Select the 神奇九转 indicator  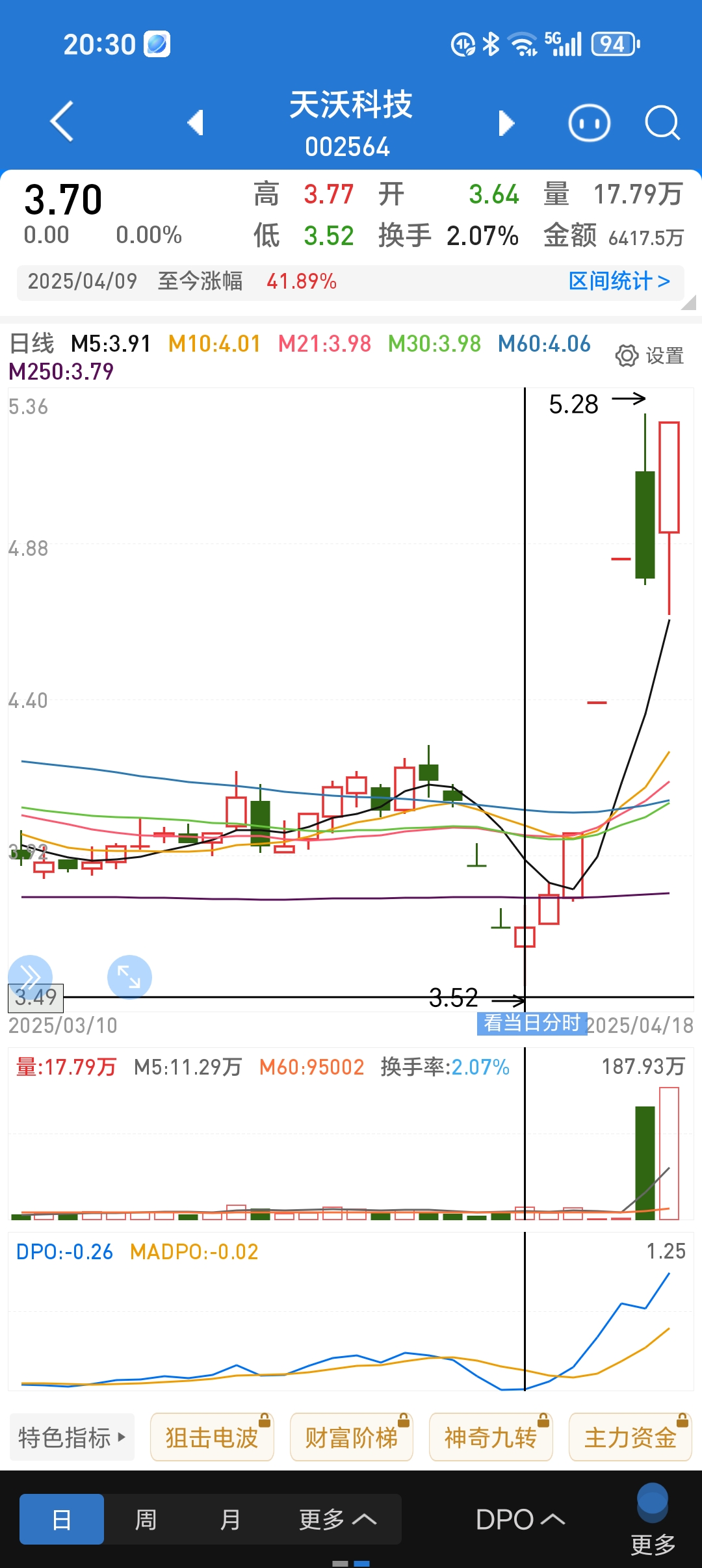491,1437
